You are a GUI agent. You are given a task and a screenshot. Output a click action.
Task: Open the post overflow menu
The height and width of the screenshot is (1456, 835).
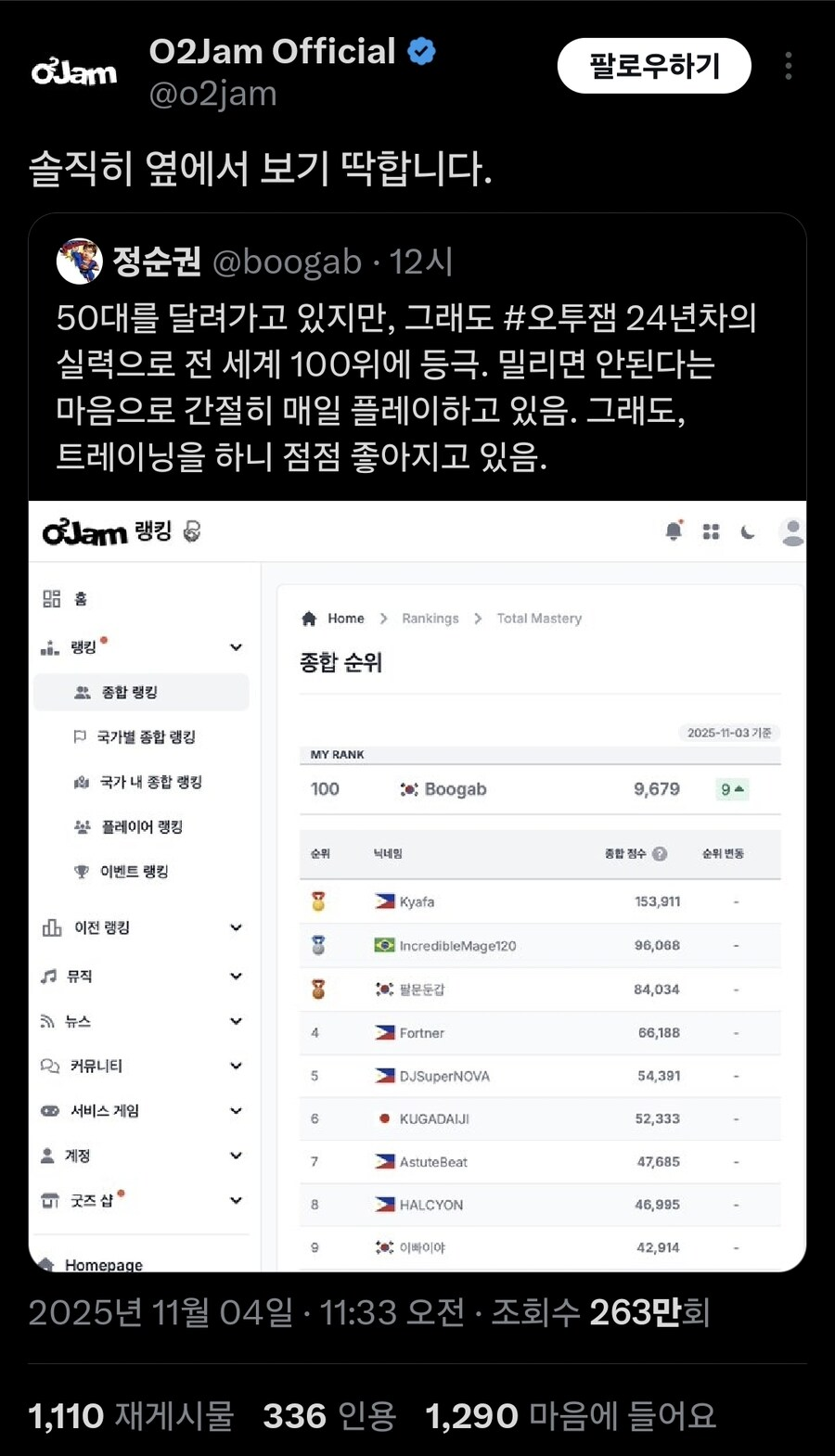(788, 66)
